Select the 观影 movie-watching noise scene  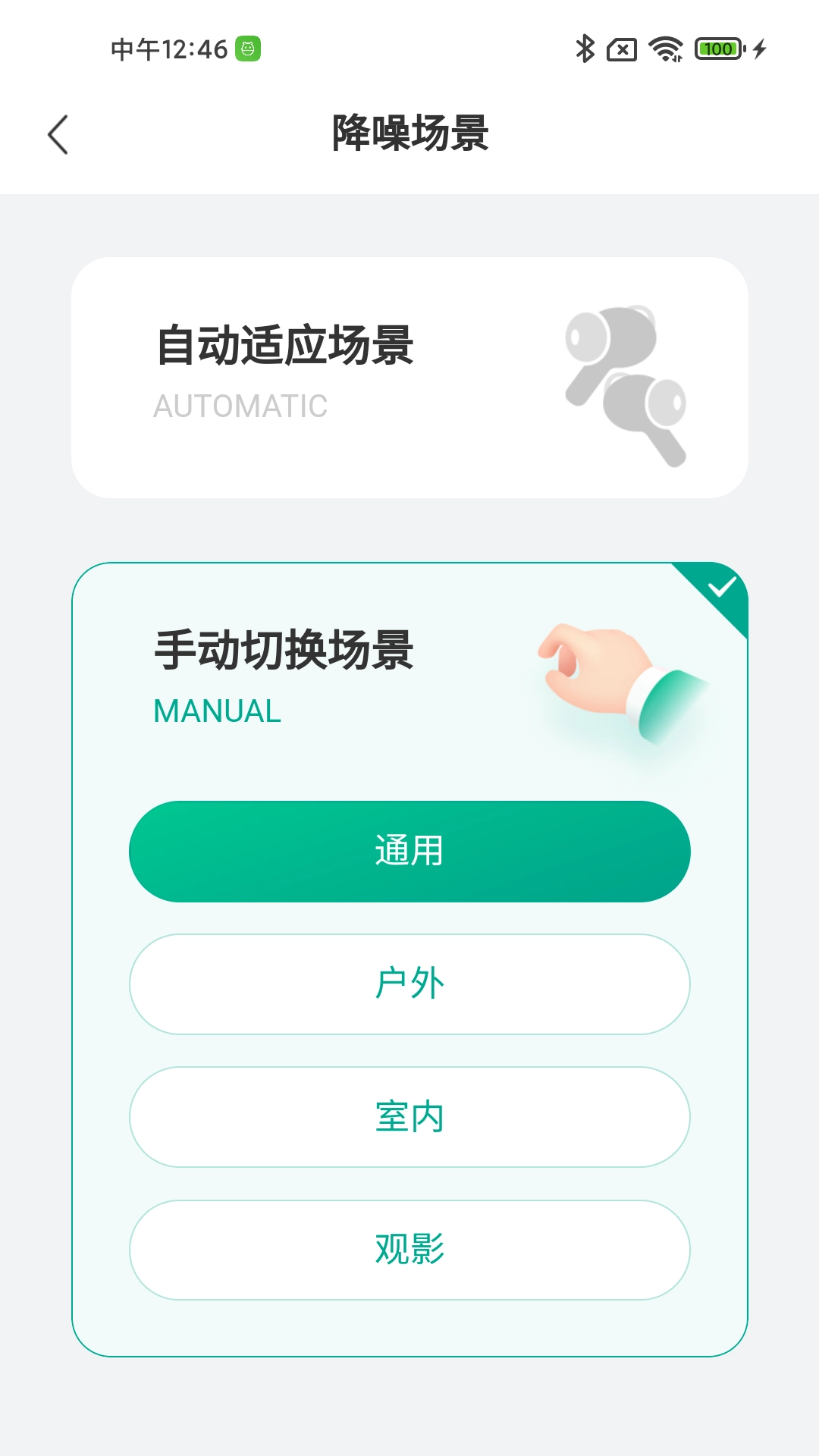coord(409,1249)
